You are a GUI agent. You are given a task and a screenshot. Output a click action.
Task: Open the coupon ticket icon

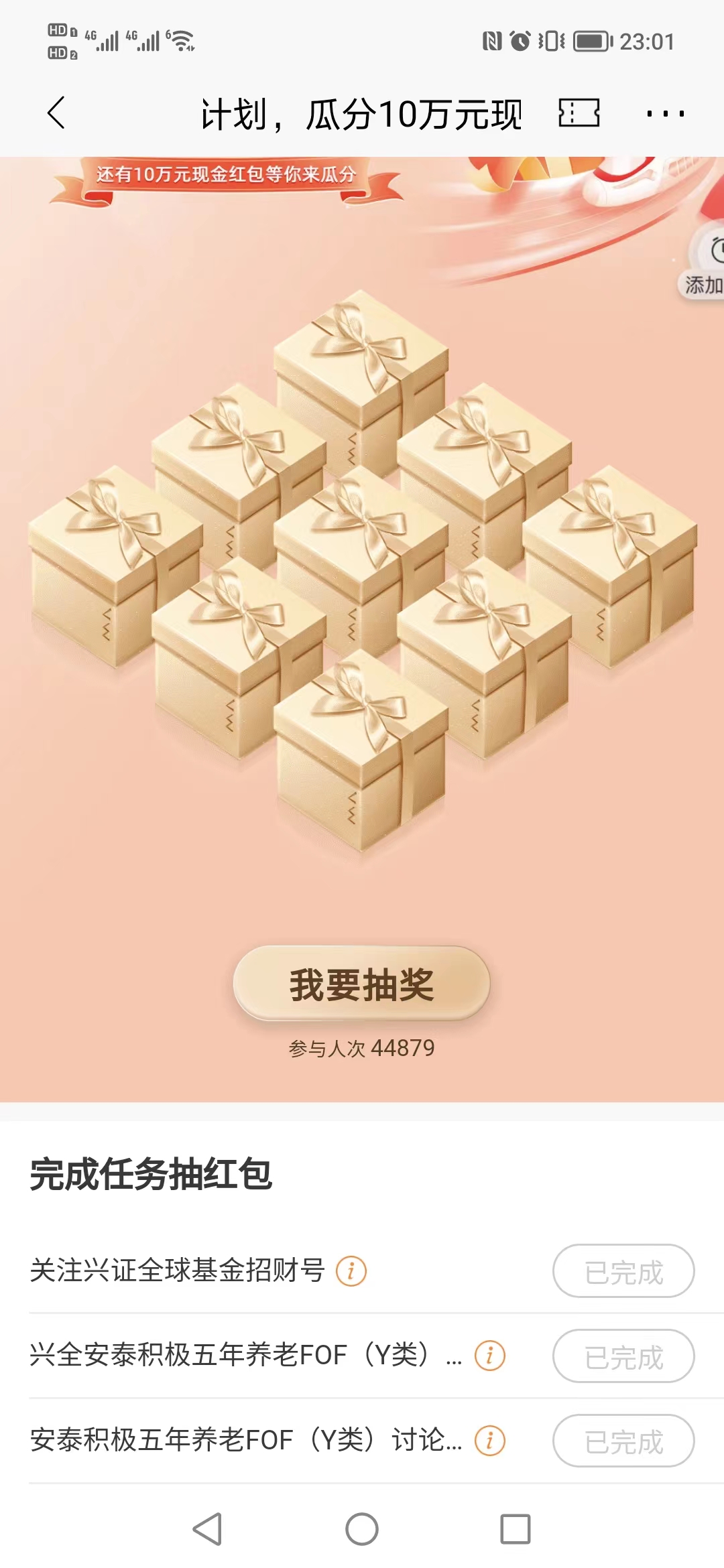click(579, 113)
